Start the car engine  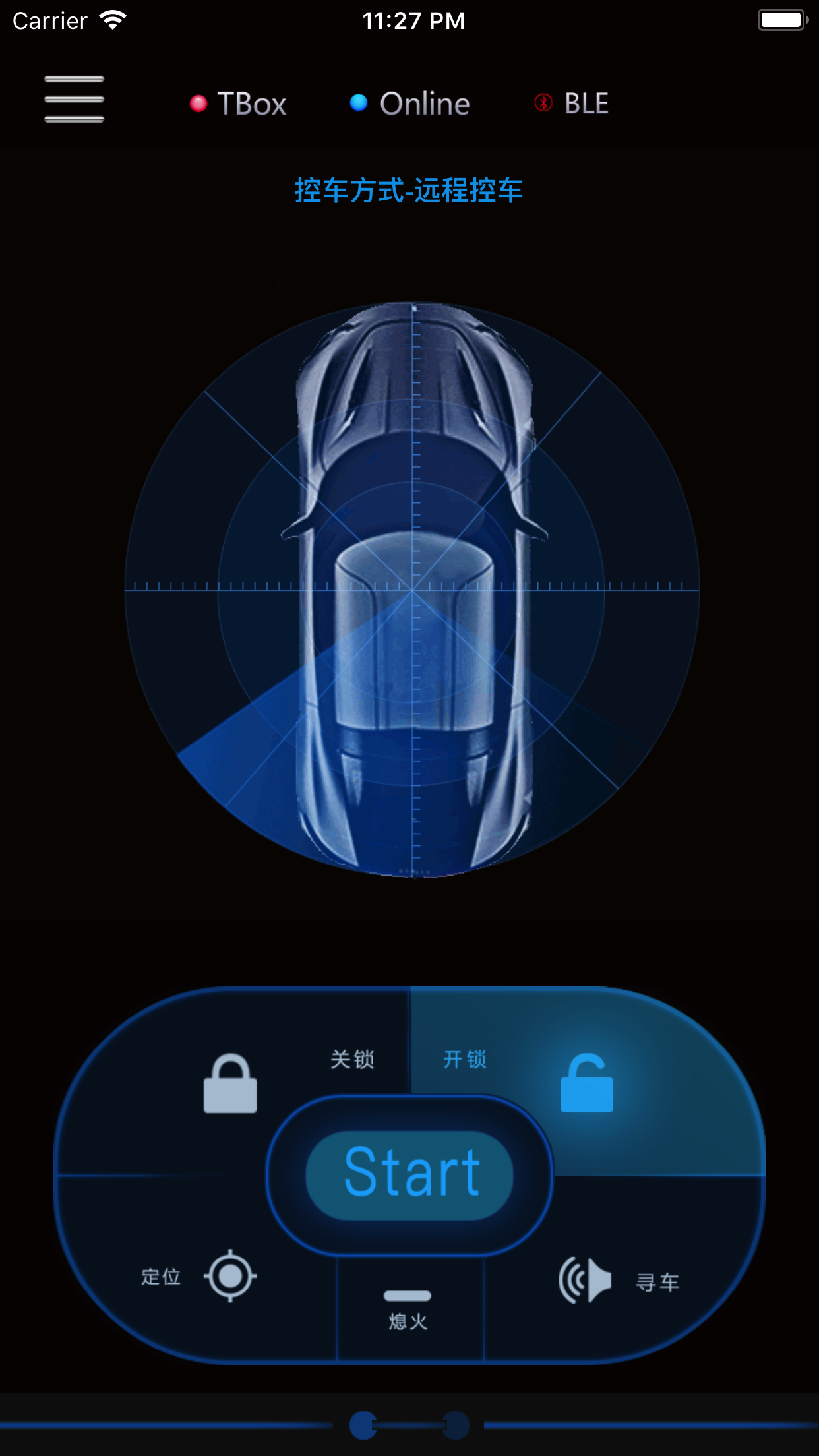pyautogui.click(x=410, y=1174)
